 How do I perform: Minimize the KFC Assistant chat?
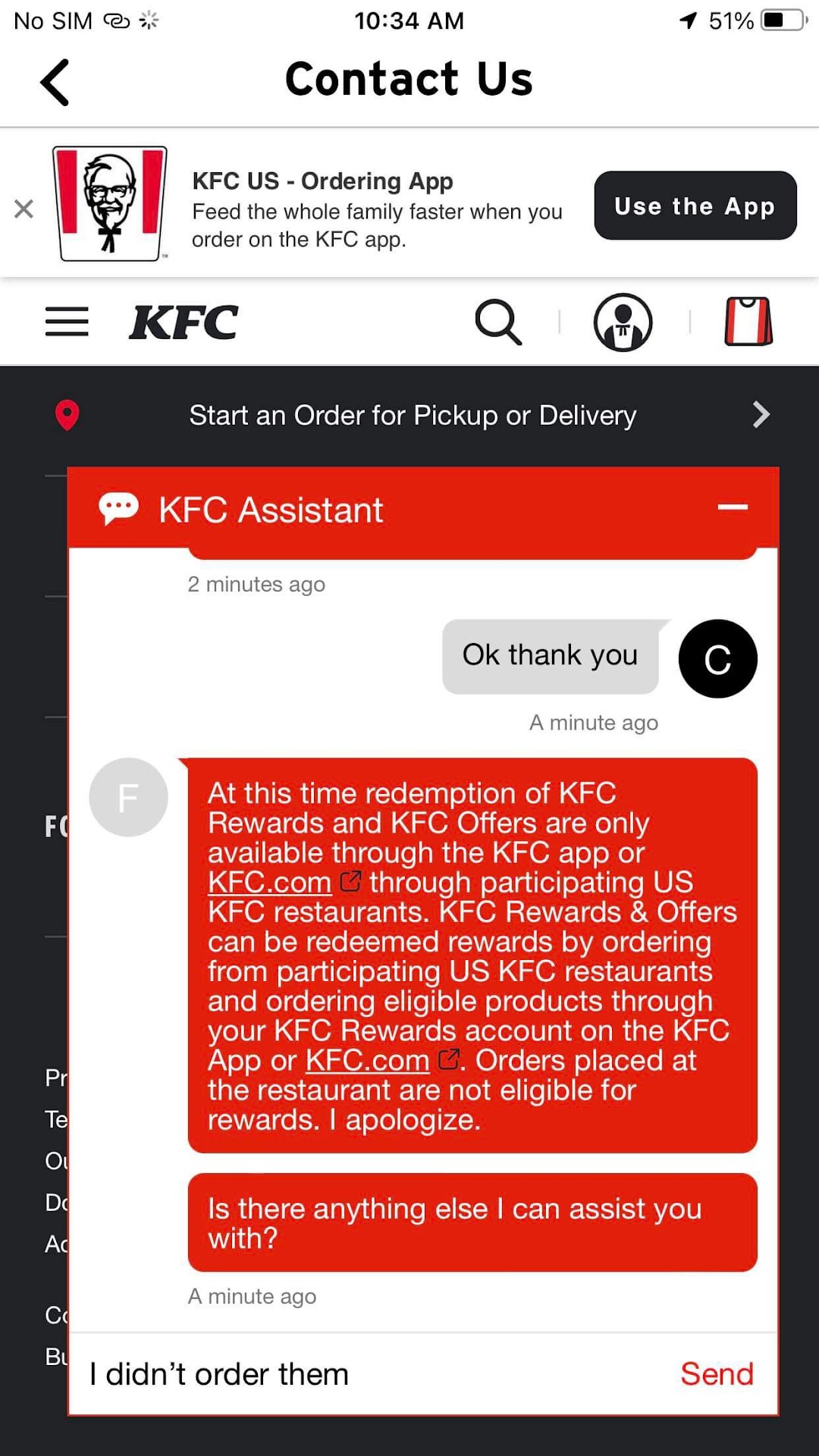pos(733,507)
